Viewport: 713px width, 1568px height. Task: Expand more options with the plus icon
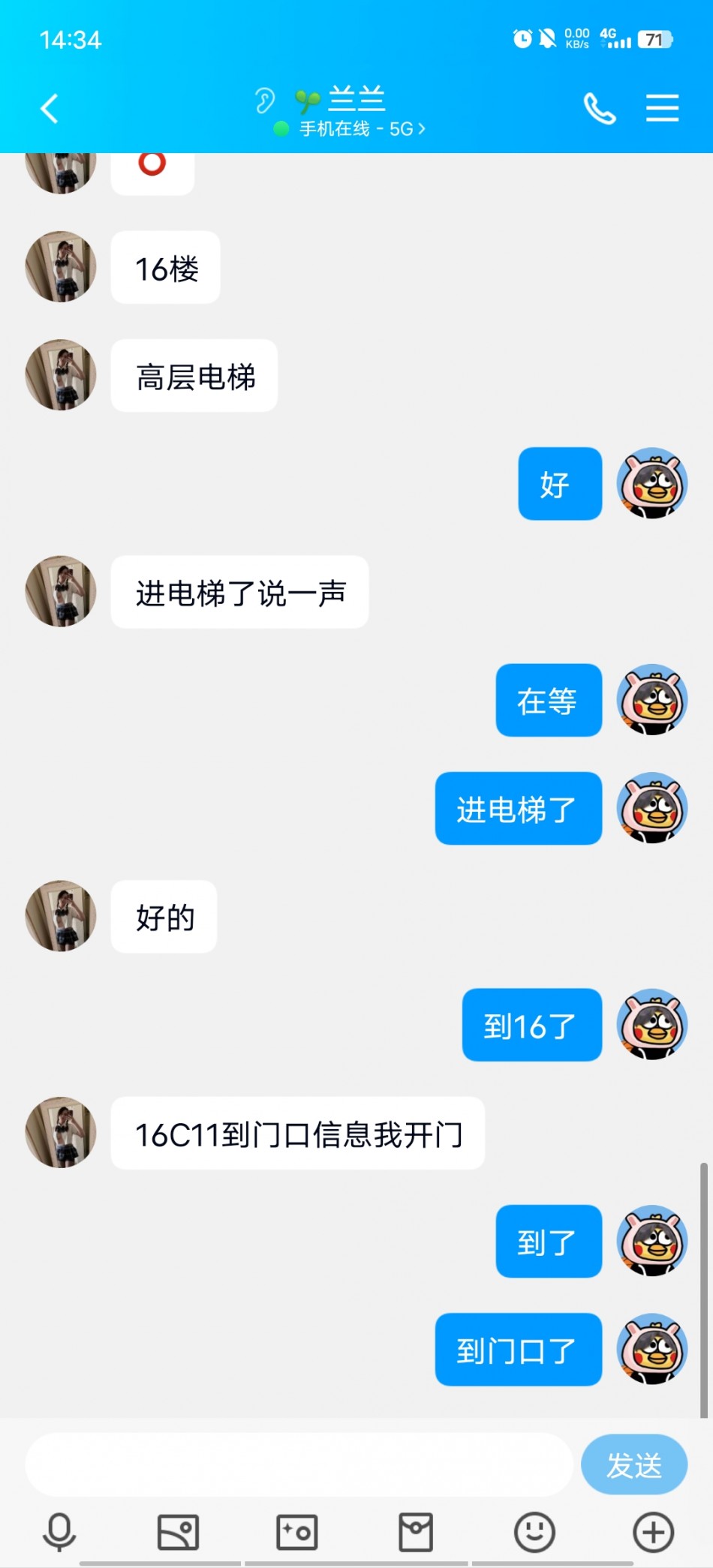click(x=653, y=1531)
